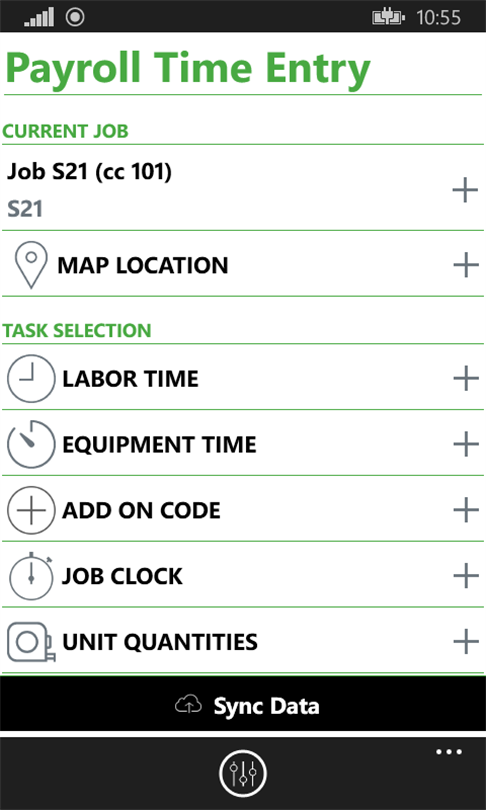Expand the app bar overflow menu
Image resolution: width=486 pixels, height=810 pixels.
click(449, 752)
